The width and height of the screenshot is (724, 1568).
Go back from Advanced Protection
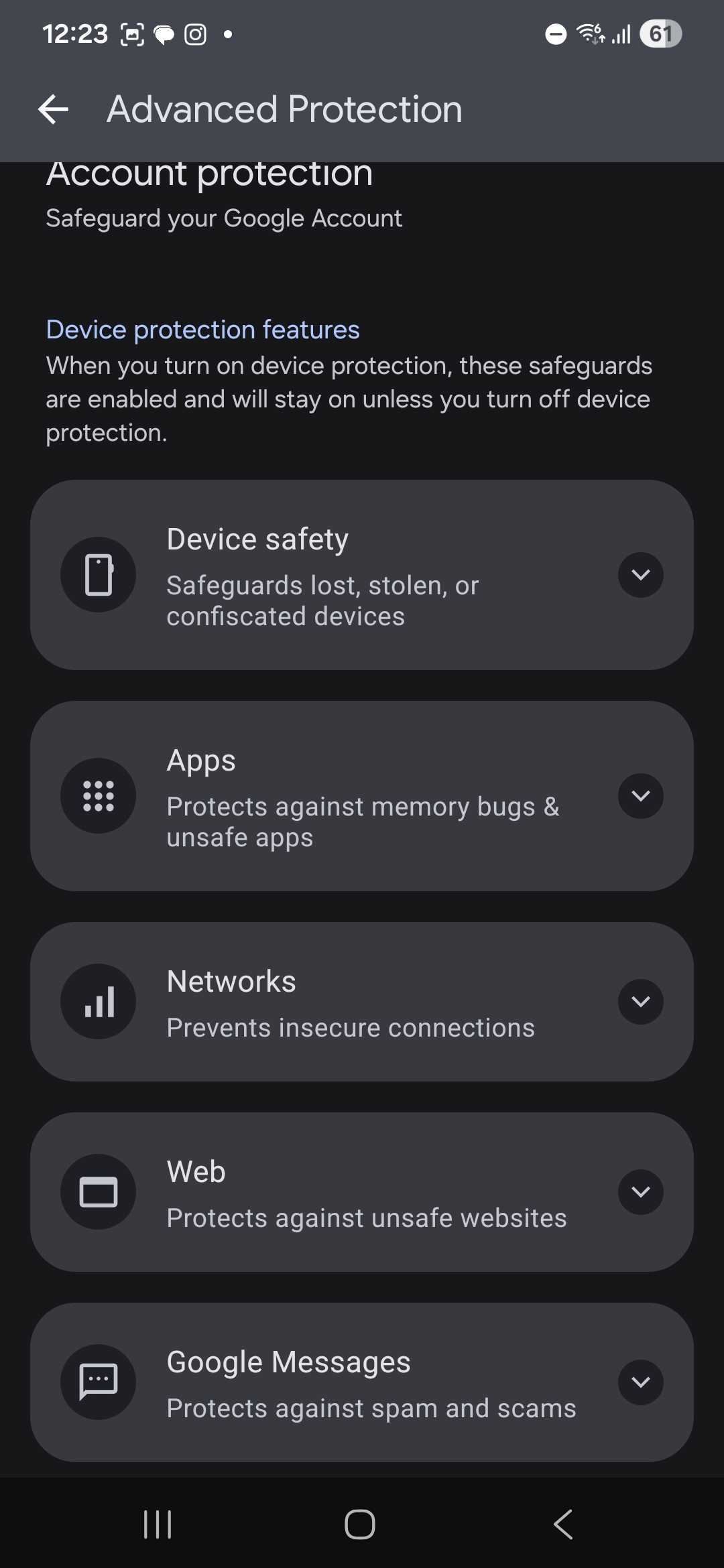click(x=54, y=109)
